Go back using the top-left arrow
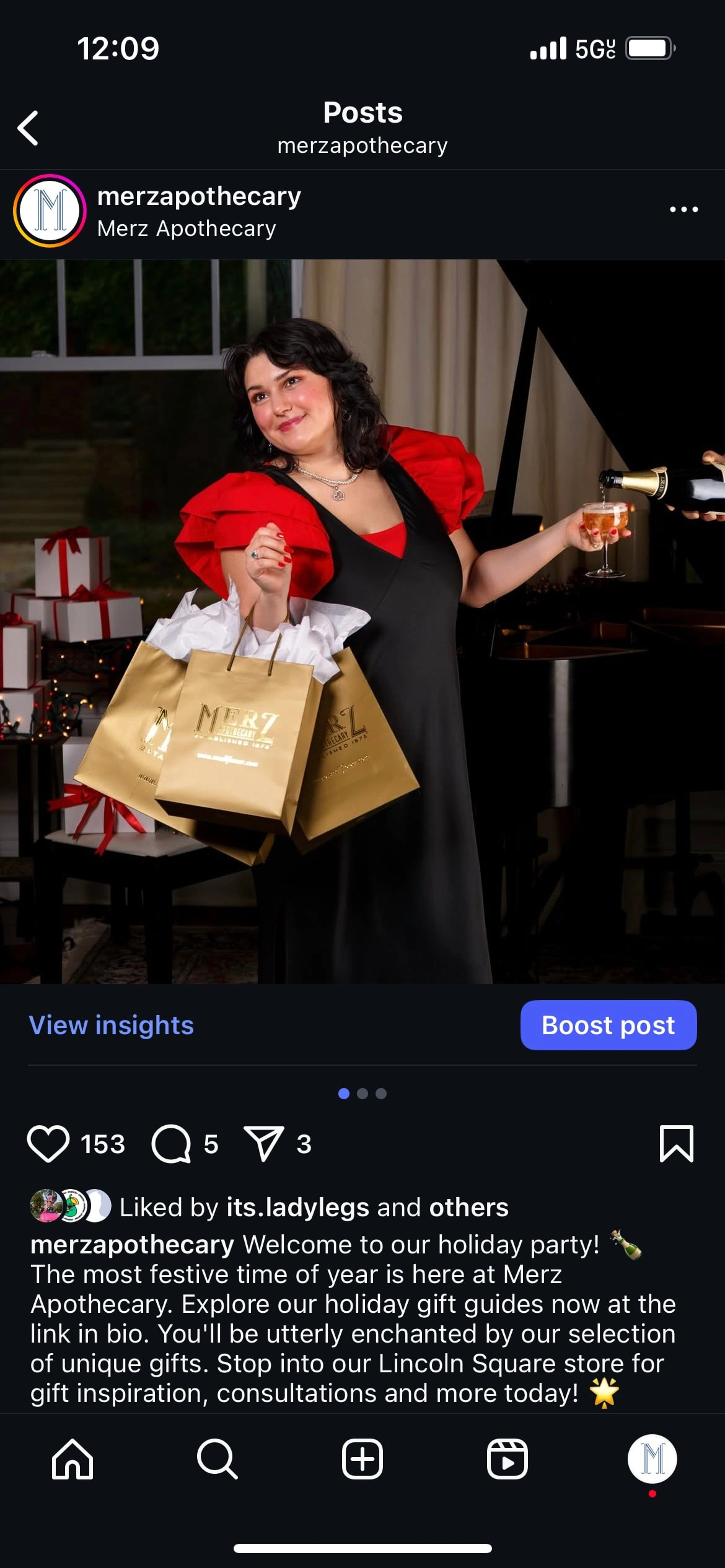This screenshot has width=725, height=1568. [29, 128]
